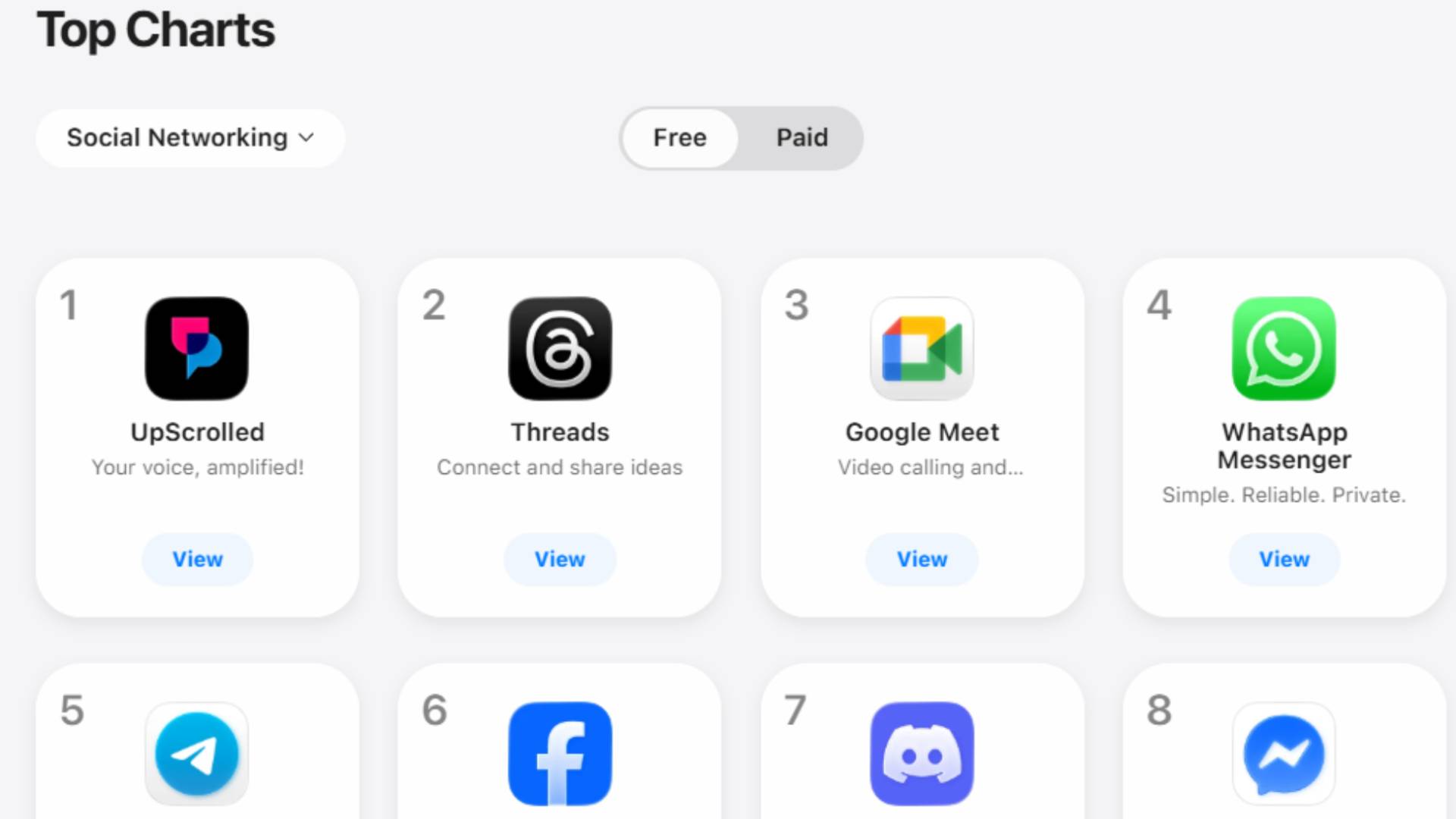View the Google Meet app
Viewport: 1456px width, 819px height.
click(x=922, y=560)
